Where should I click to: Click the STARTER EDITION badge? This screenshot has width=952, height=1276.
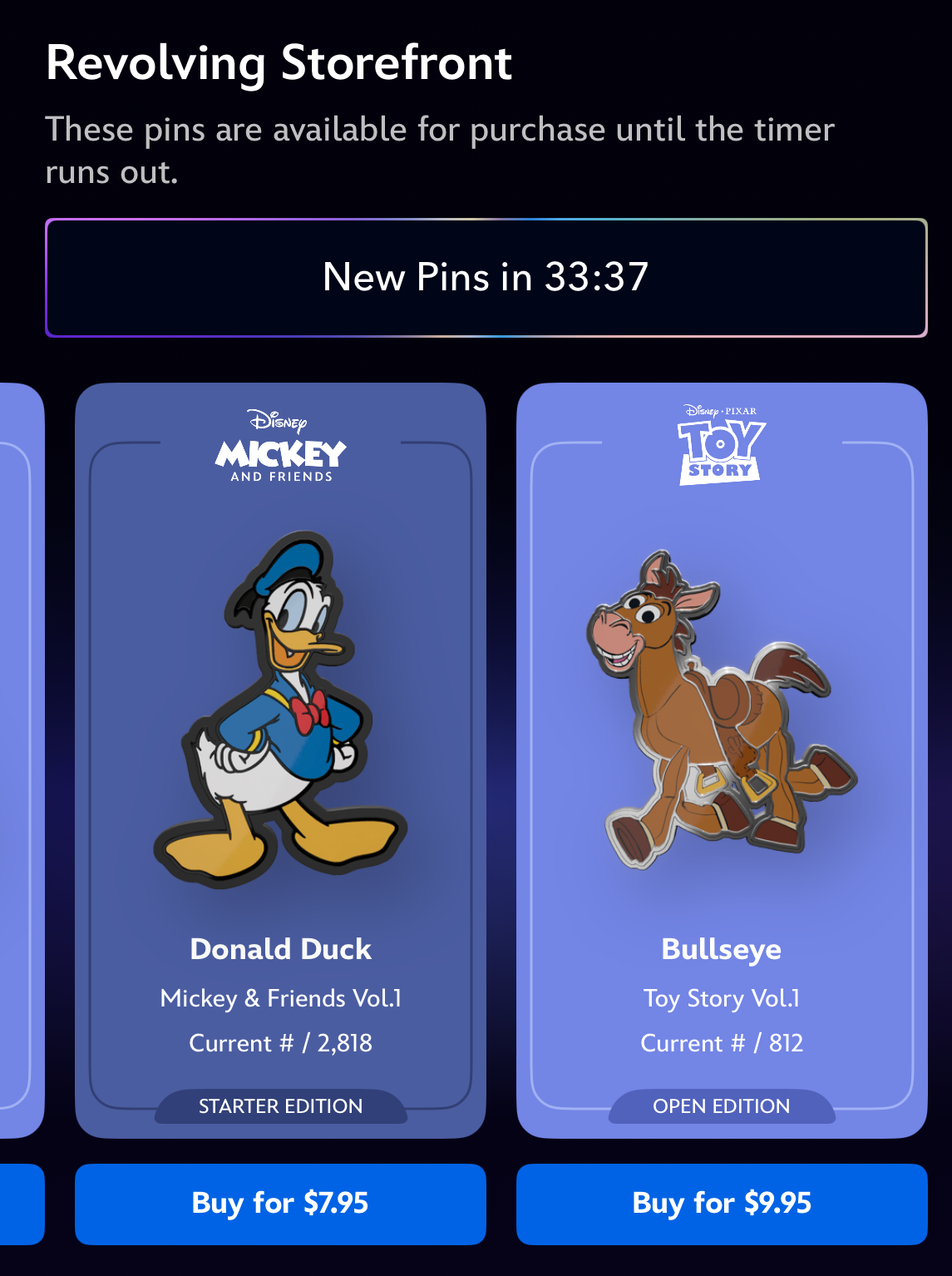280,1106
